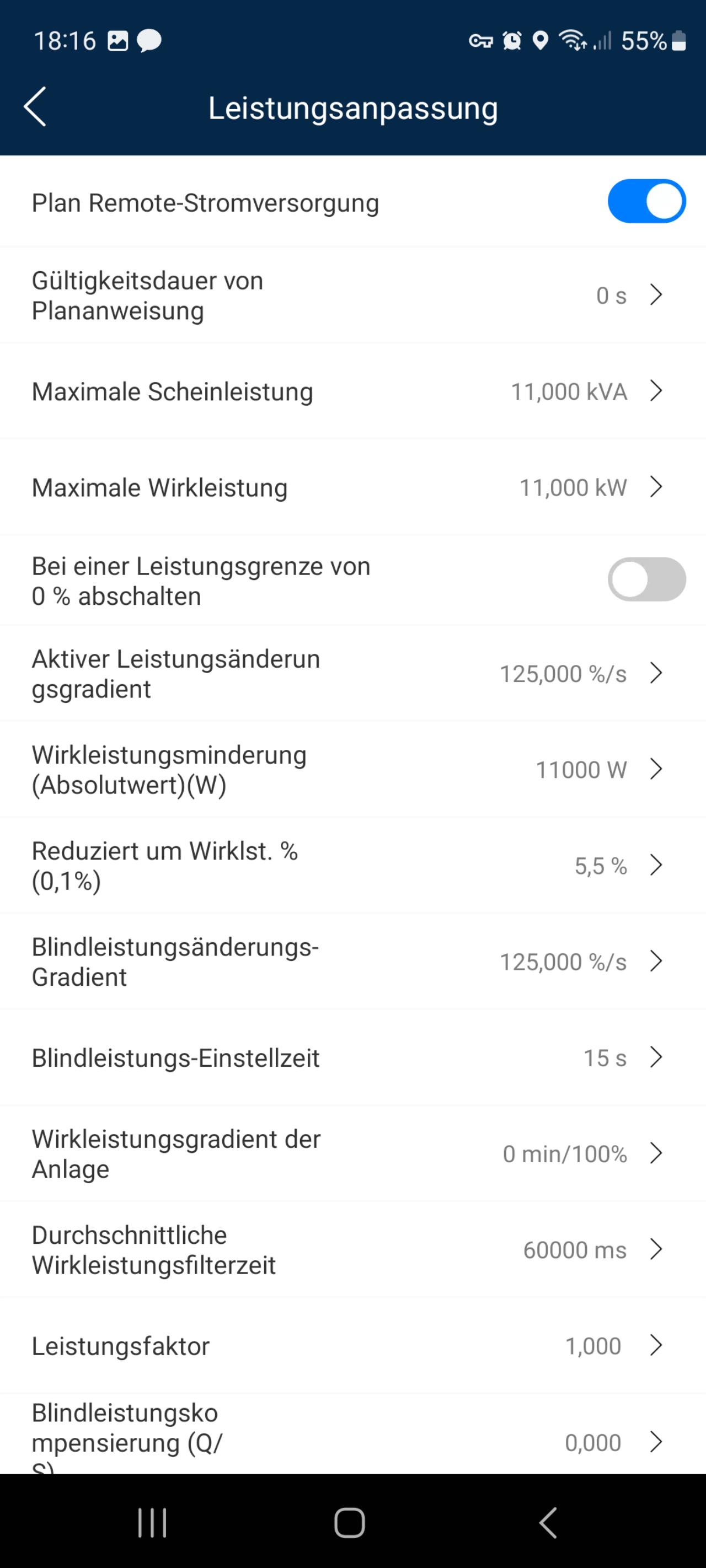Screen dimensions: 706x1568
Task: Change Blindleistungs-Einstellzeit value
Action: coord(352,1057)
